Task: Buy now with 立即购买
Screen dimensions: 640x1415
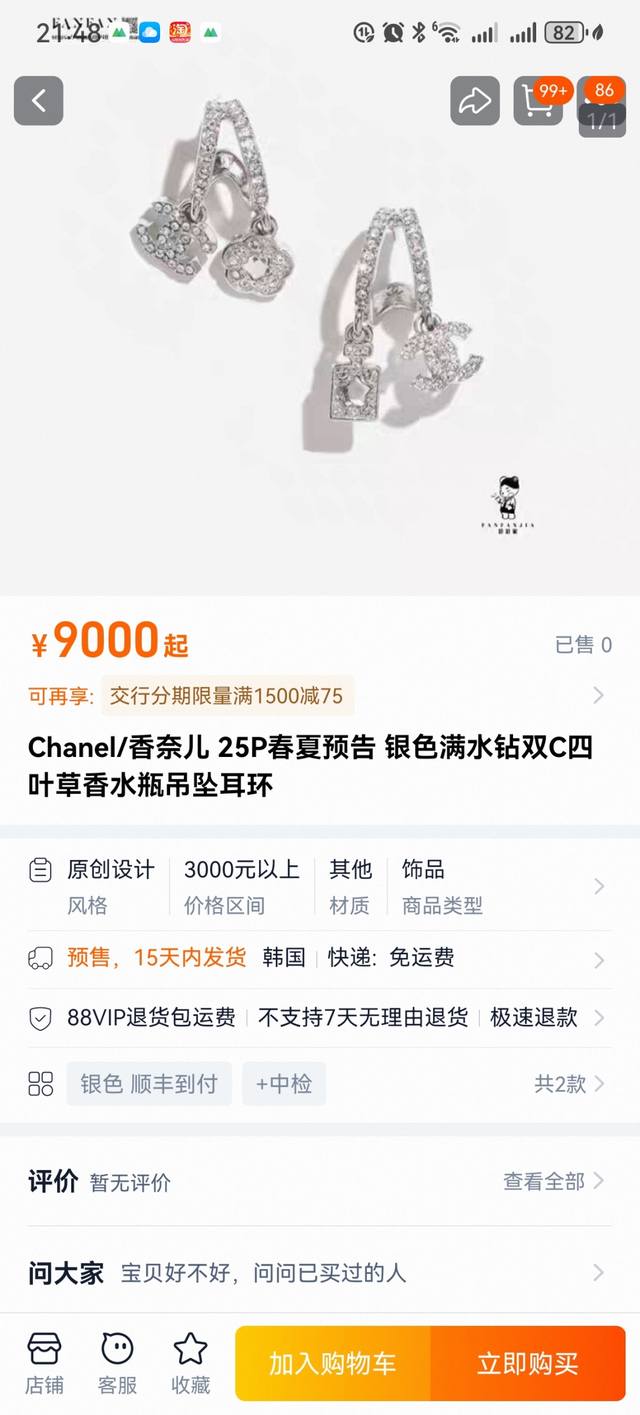Action: 528,1363
